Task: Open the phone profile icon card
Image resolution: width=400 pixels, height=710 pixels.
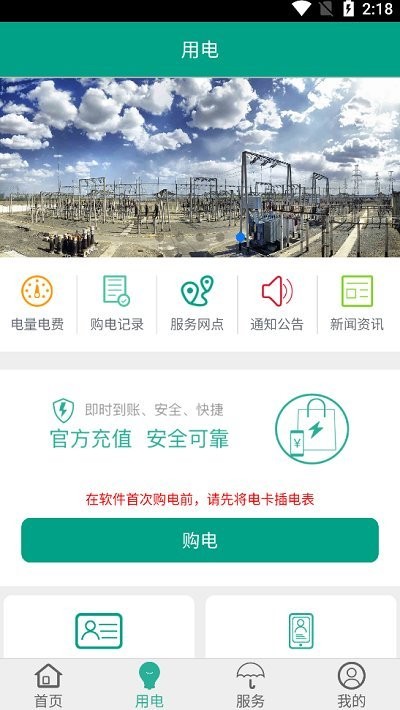Action: point(301,627)
